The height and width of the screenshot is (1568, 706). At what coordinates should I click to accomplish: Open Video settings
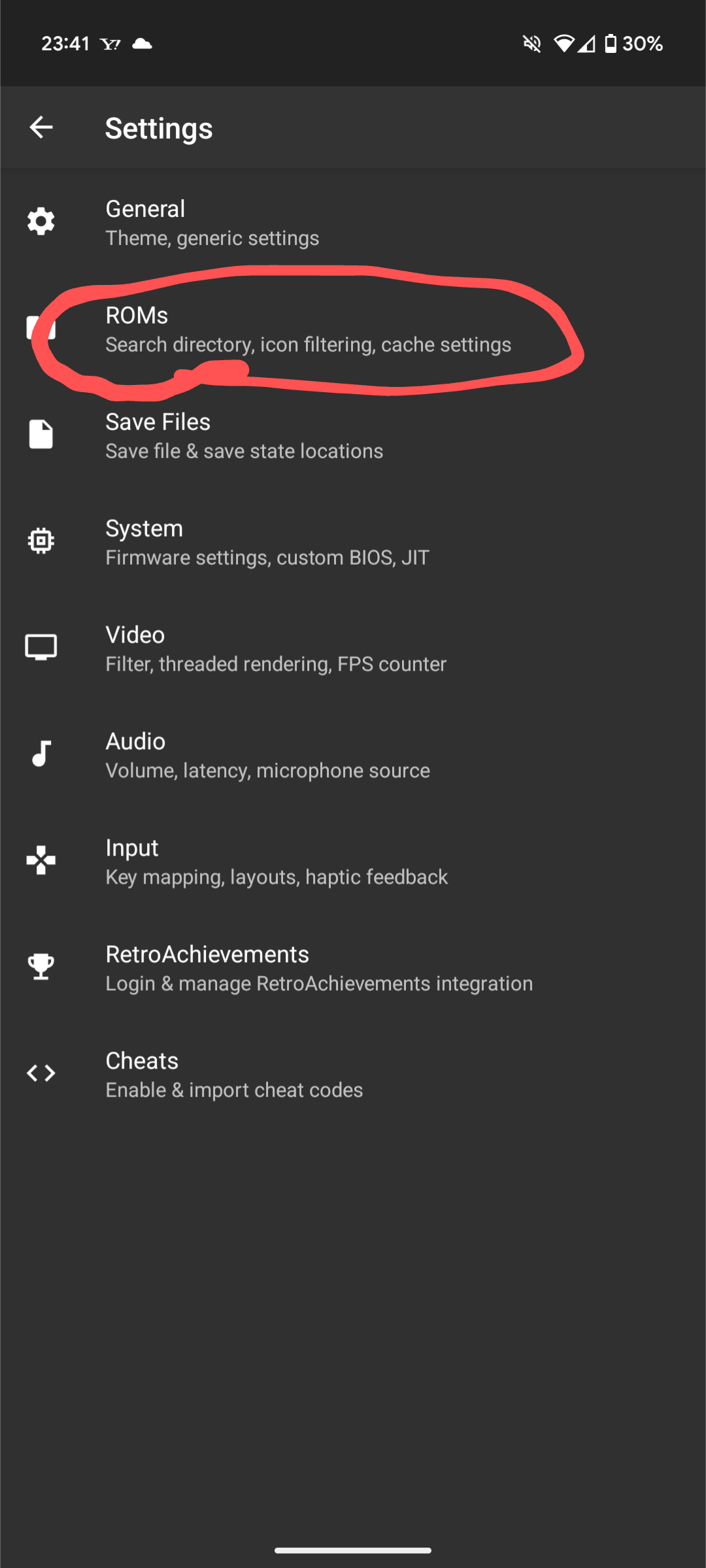pyautogui.click(x=353, y=649)
